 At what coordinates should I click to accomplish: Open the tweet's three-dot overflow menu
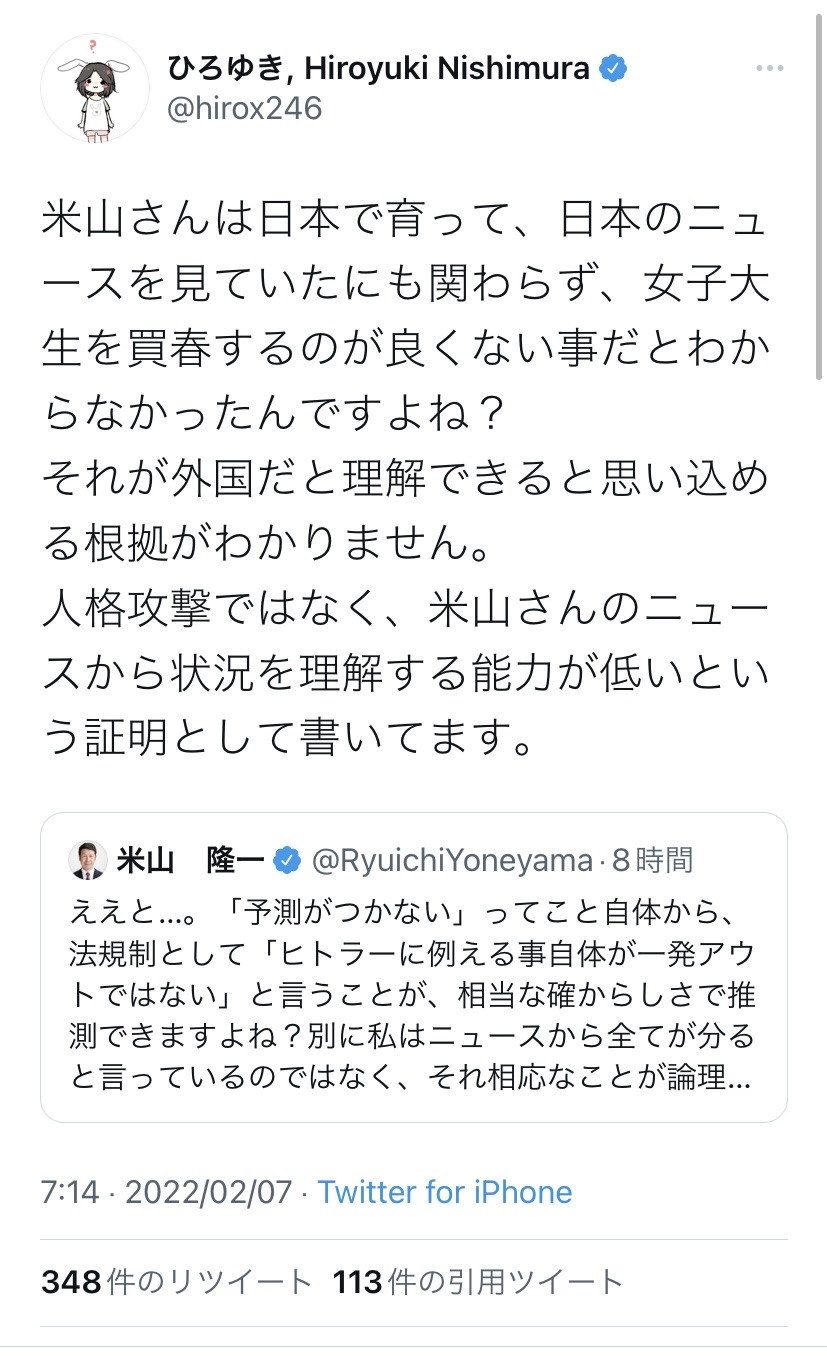769,69
